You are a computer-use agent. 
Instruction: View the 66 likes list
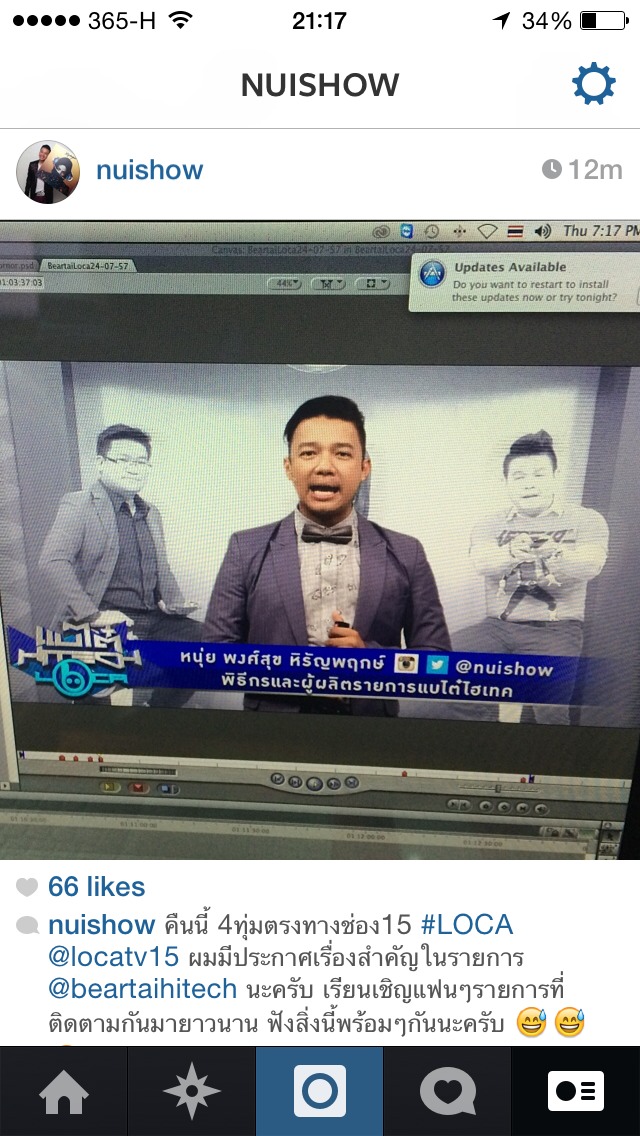click(96, 886)
